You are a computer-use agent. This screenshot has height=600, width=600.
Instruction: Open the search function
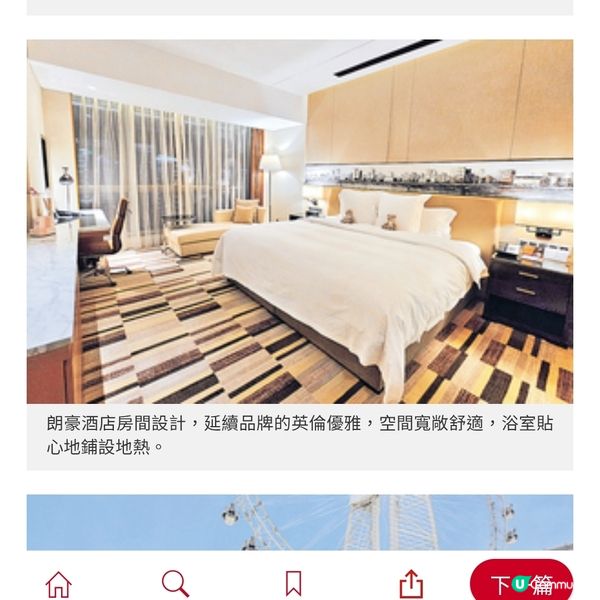(175, 584)
